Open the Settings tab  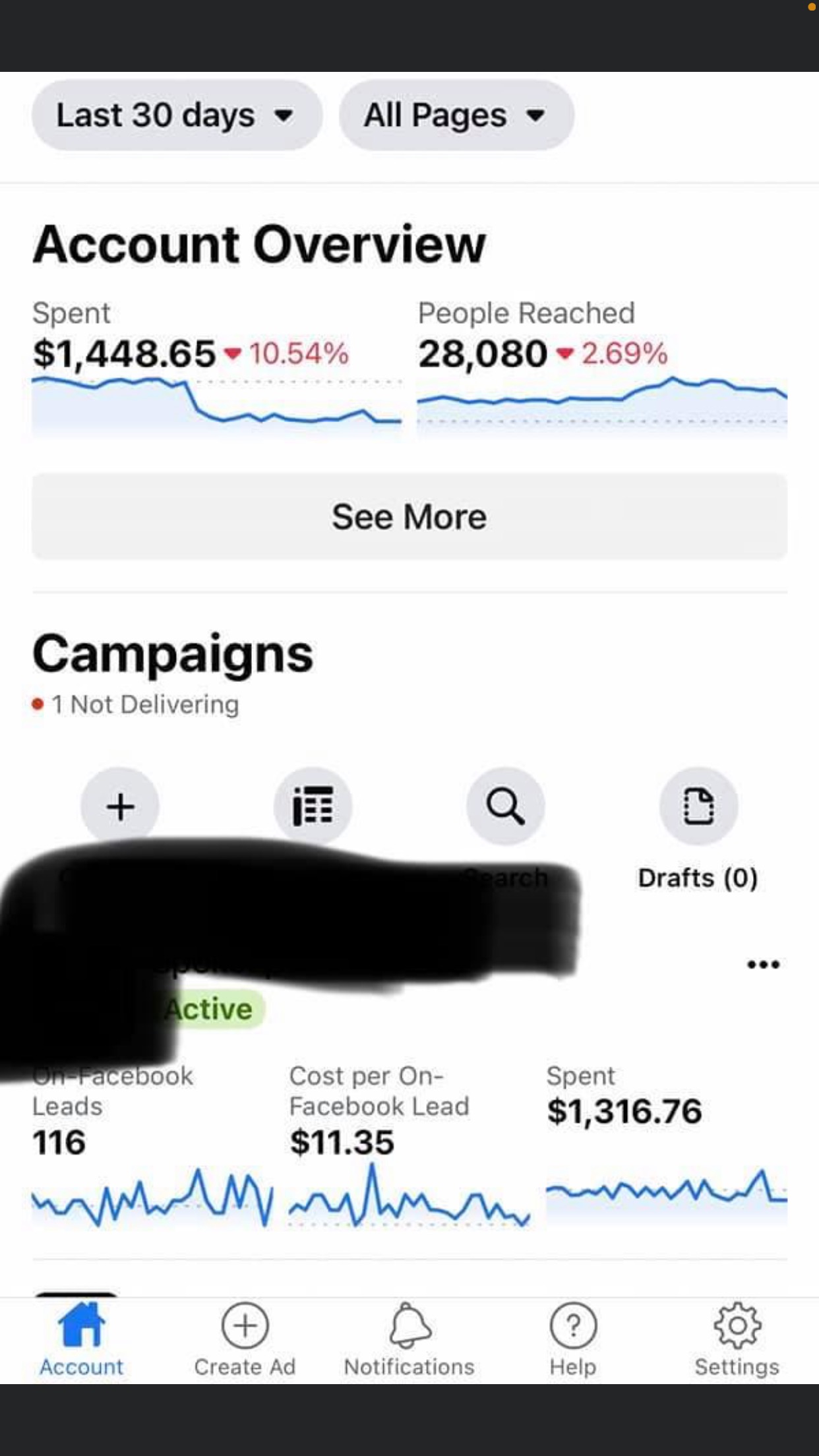(x=737, y=1340)
